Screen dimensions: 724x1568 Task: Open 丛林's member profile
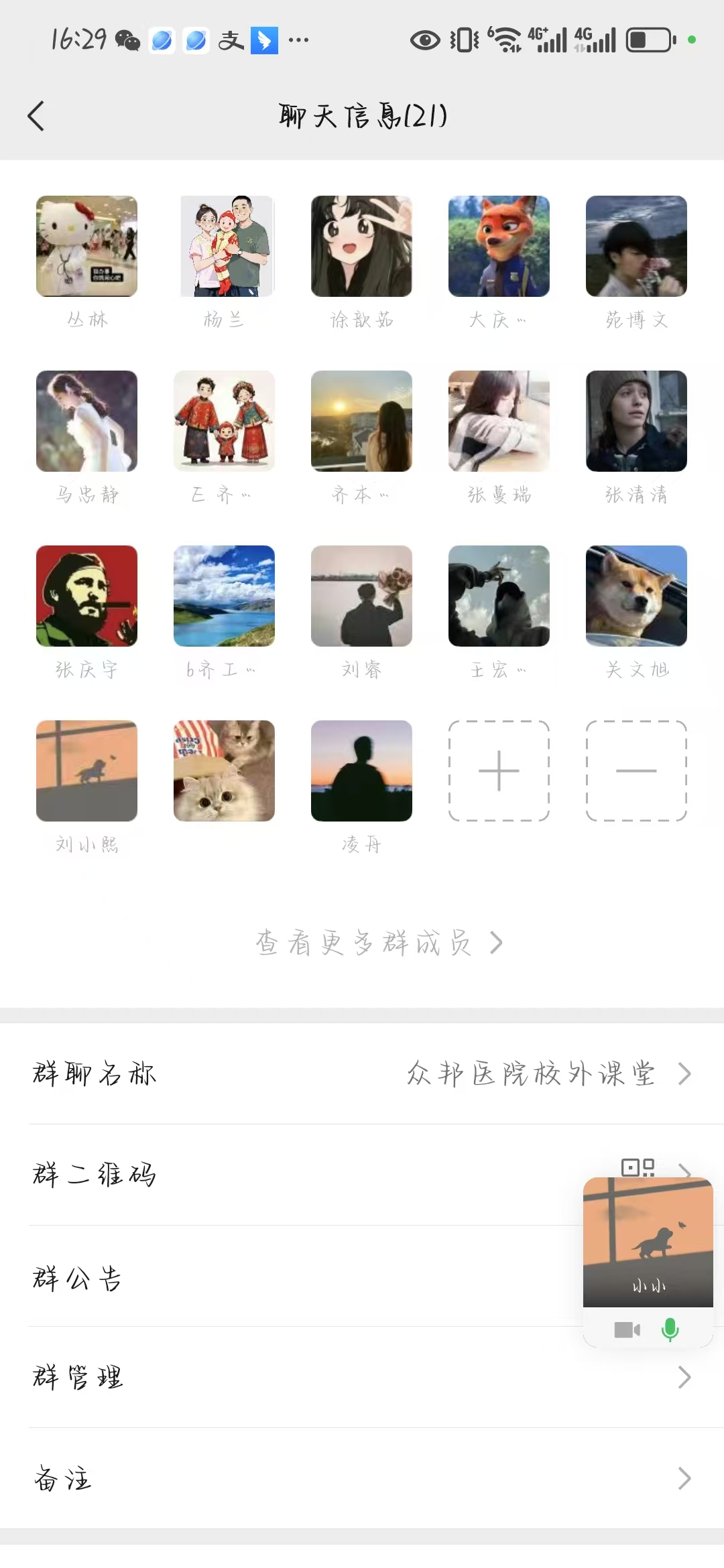coord(86,246)
